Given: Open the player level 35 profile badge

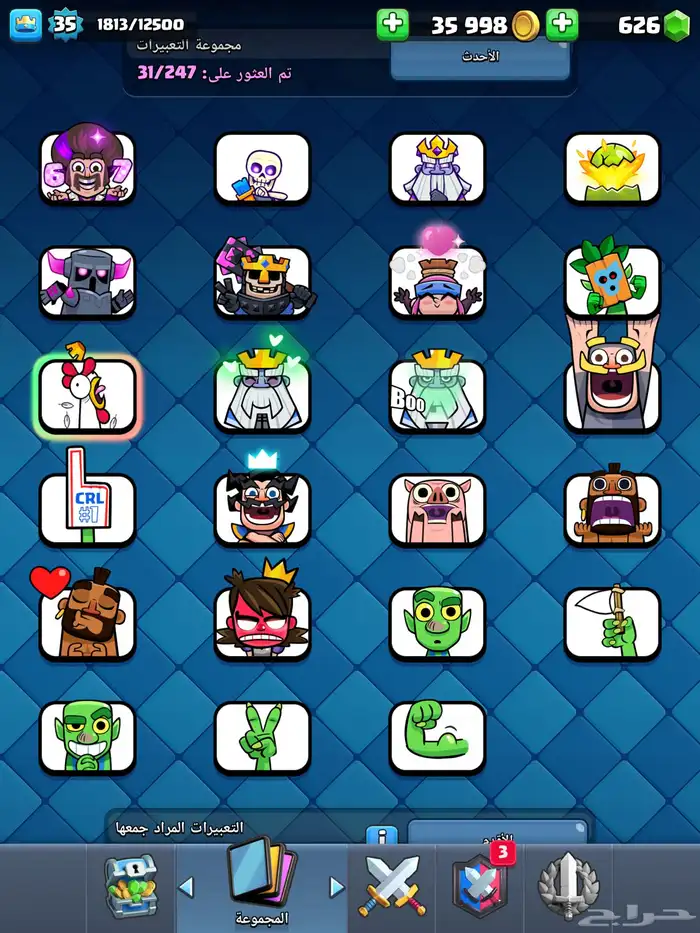Looking at the screenshot, I should [x=63, y=24].
